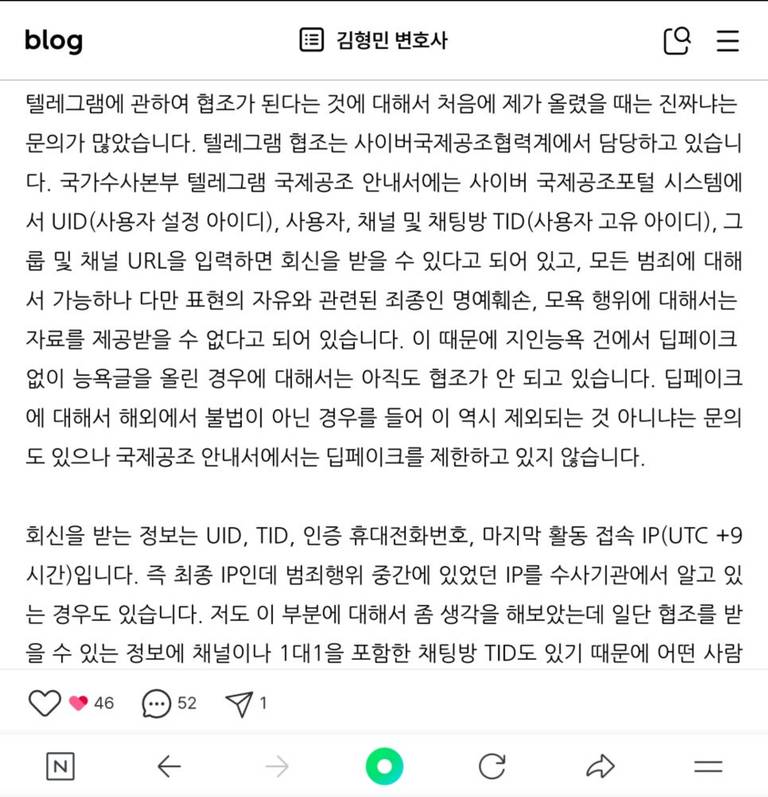
Task: Go to Naver home via N button
Action: pyautogui.click(x=61, y=767)
